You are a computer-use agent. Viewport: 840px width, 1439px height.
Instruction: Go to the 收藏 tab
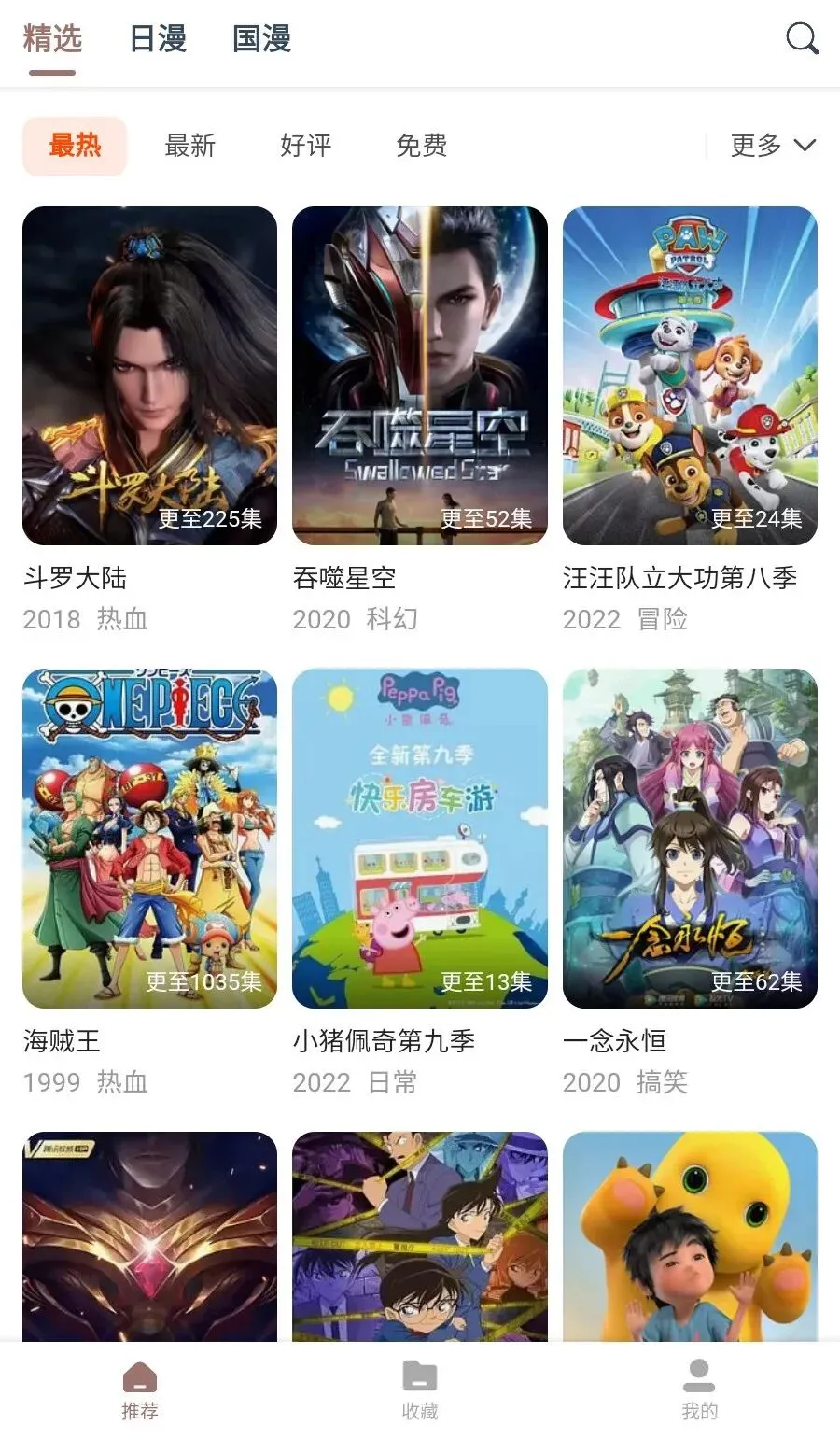420,1390
